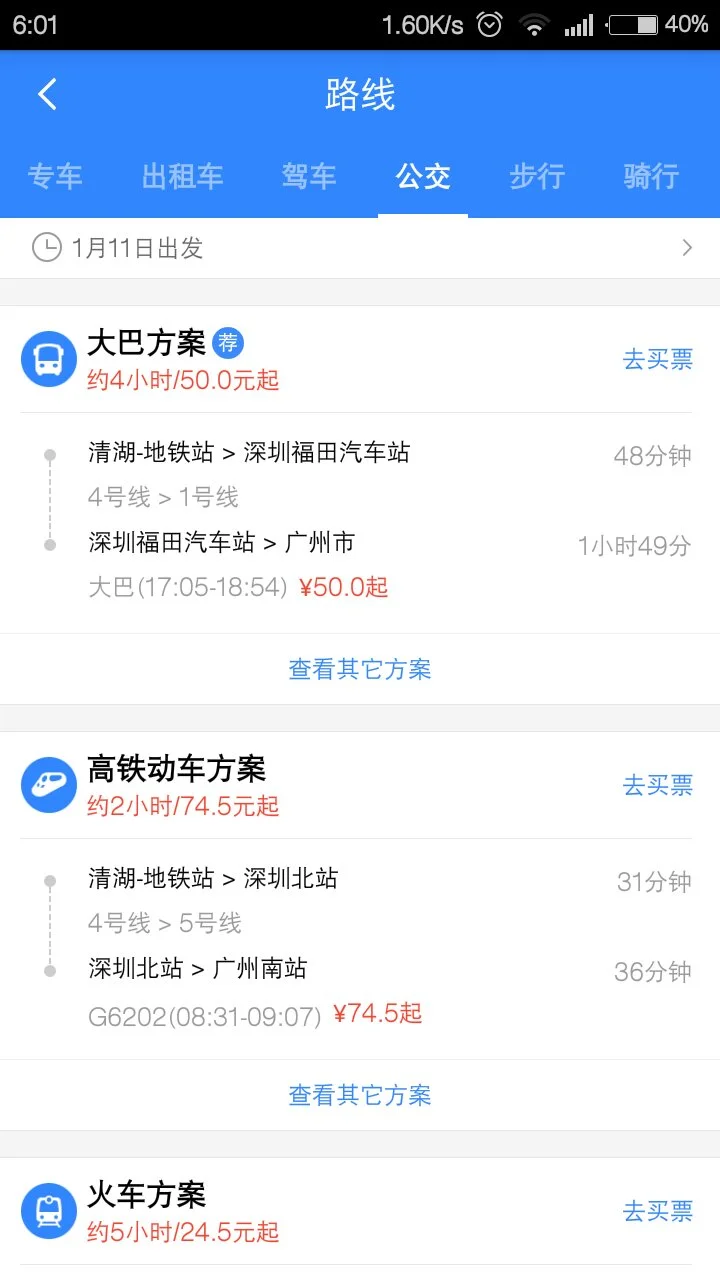
Task: Tap the train icon for 火车方案
Action: point(48,1210)
